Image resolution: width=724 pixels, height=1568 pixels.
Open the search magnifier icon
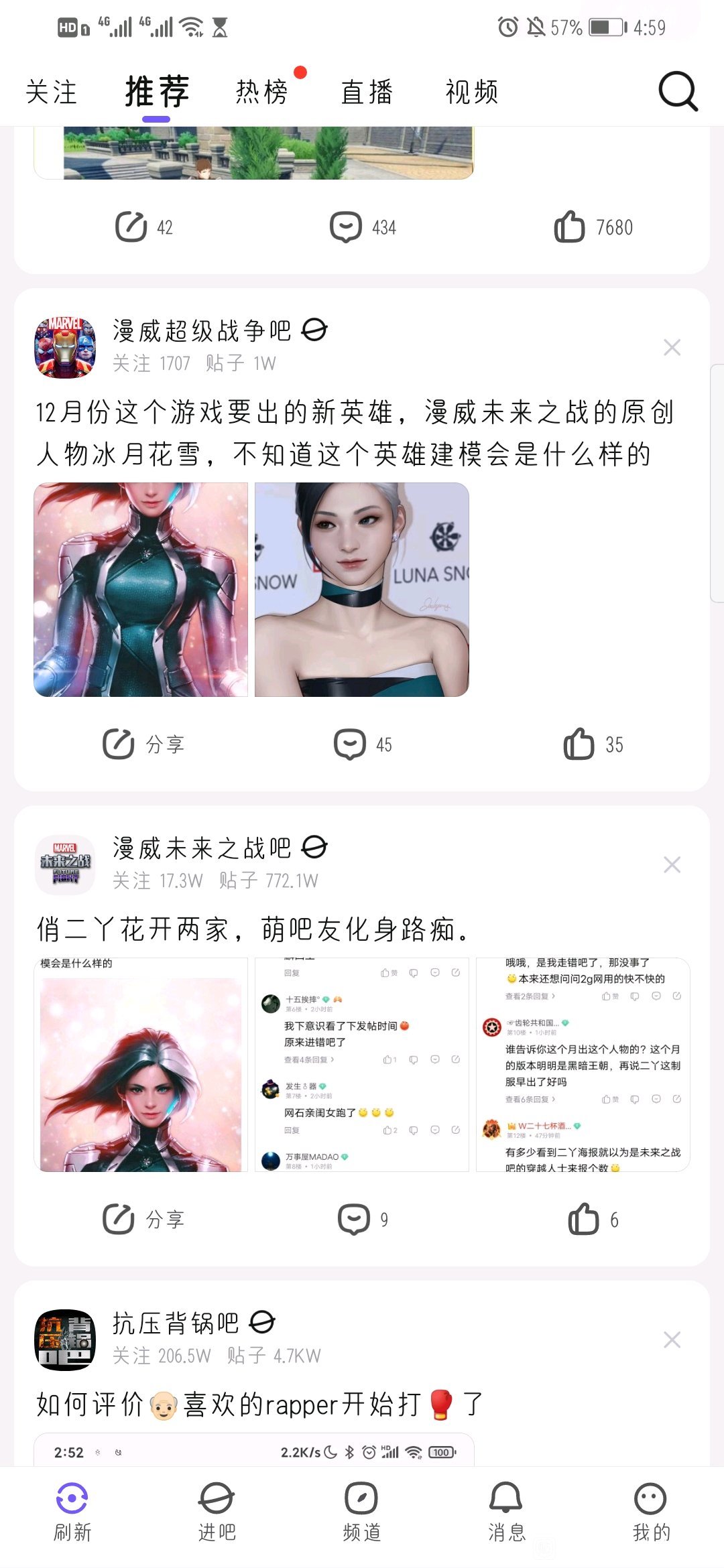point(678,91)
